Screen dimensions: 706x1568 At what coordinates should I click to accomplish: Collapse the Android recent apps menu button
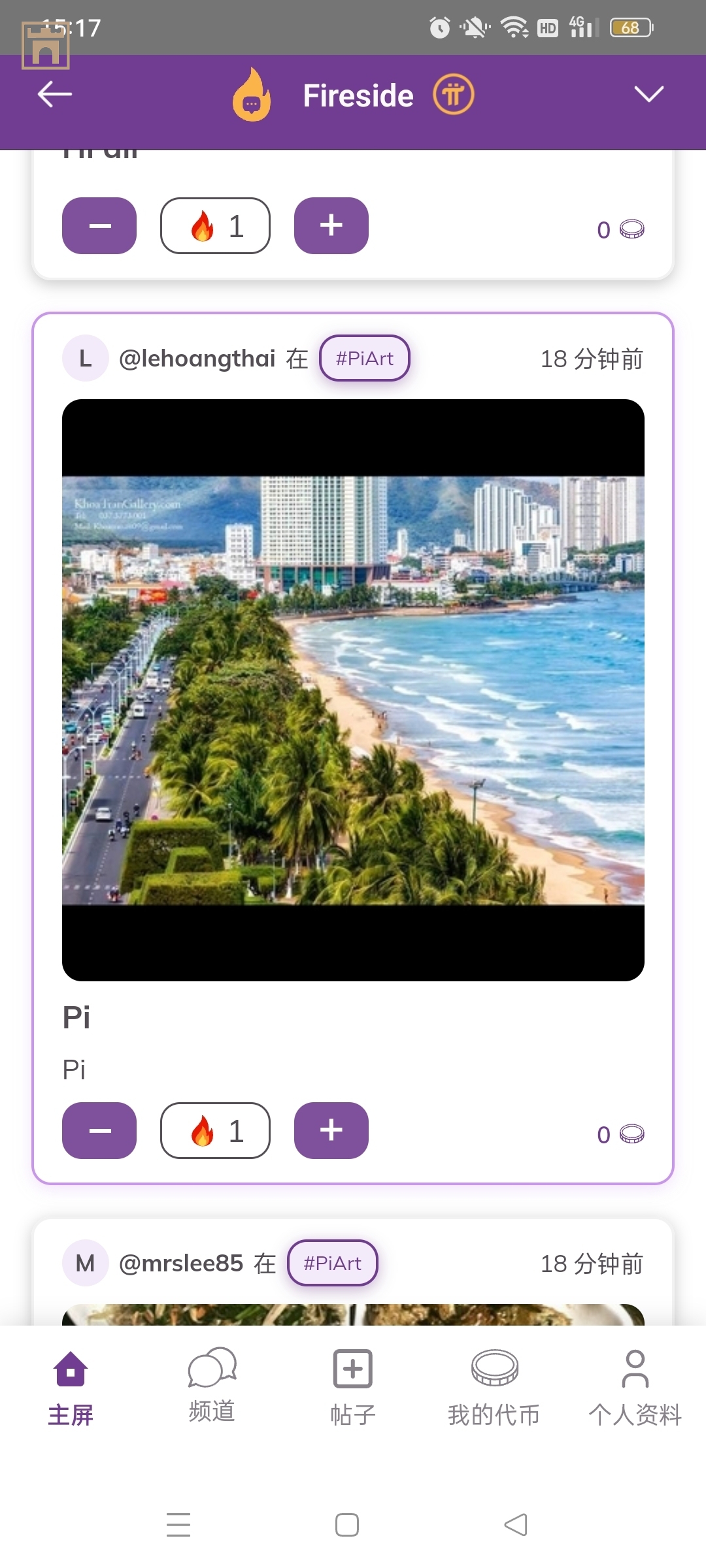click(x=178, y=1525)
